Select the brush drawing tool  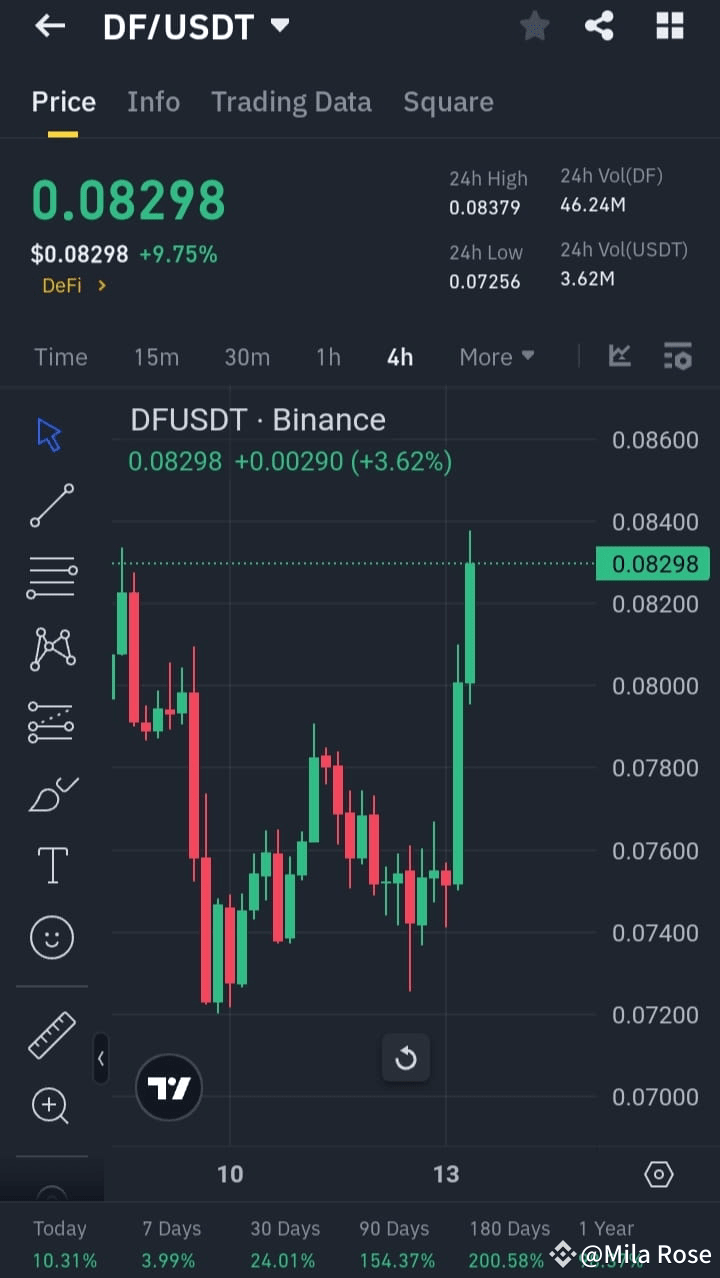tap(51, 793)
